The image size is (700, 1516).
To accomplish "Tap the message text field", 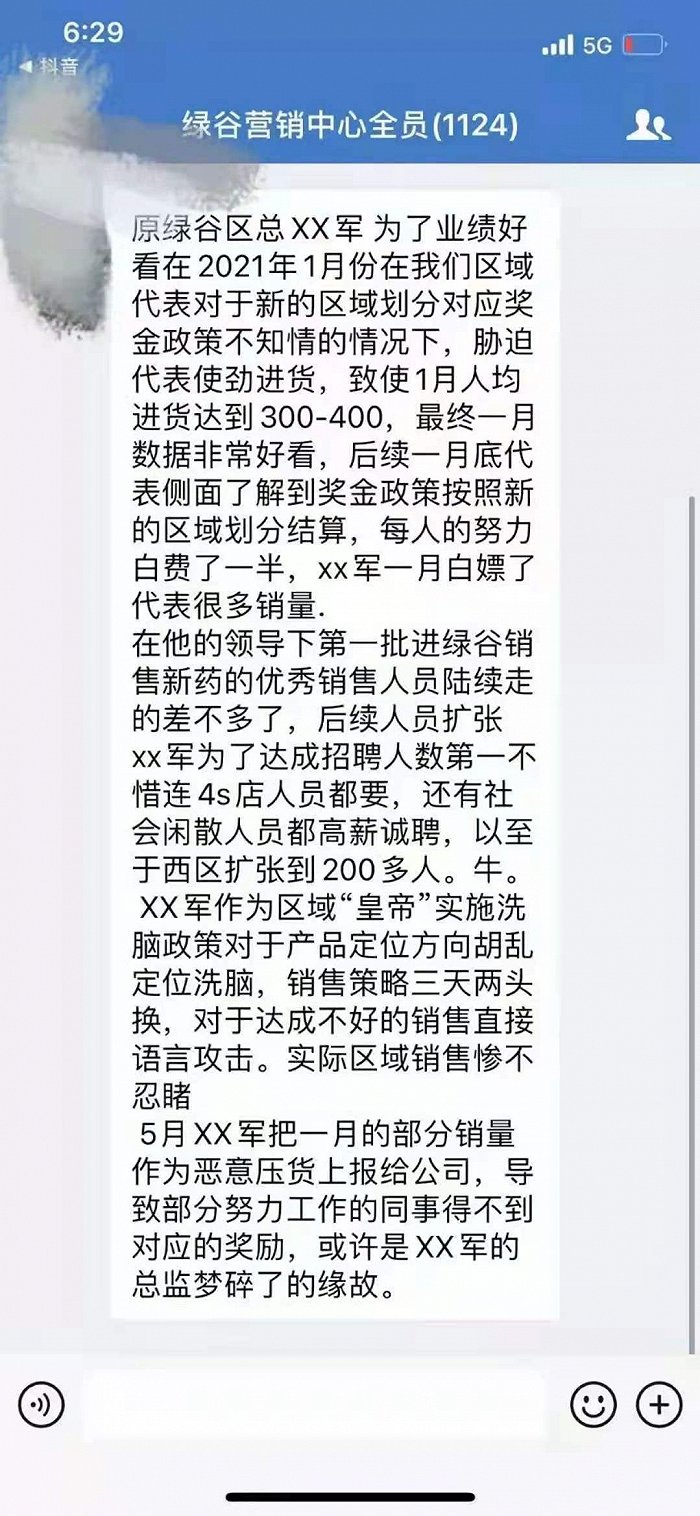I will (x=314, y=1406).
